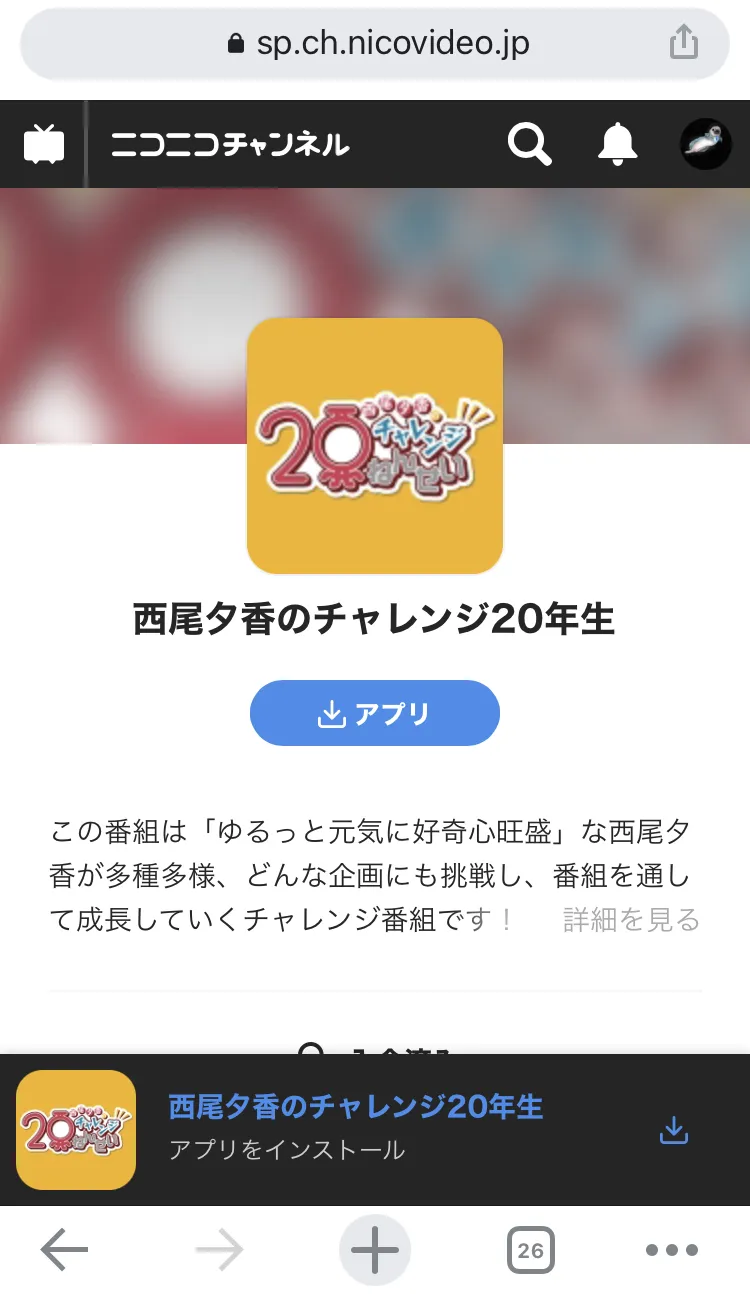Open the profile avatar menu
The image size is (750, 1294).
pos(706,144)
